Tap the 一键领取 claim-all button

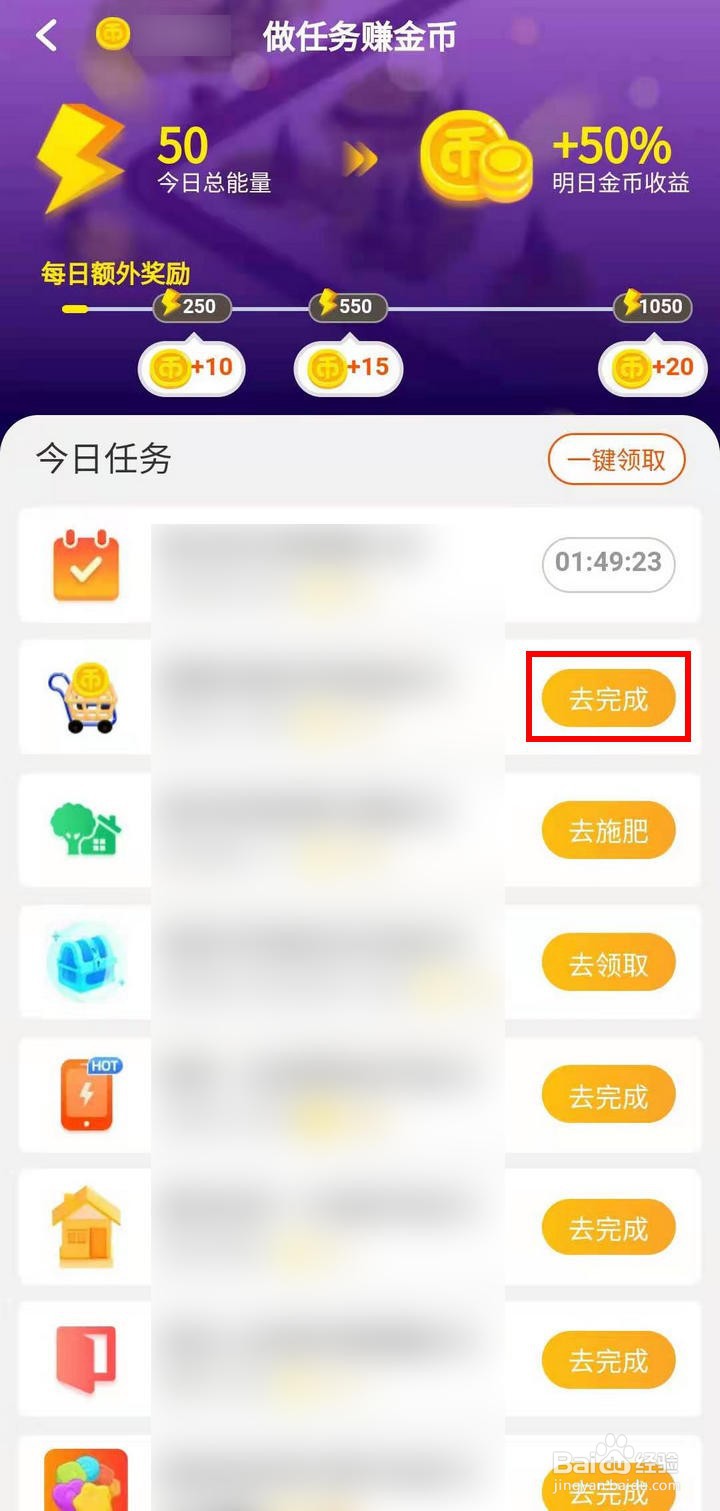coord(616,459)
